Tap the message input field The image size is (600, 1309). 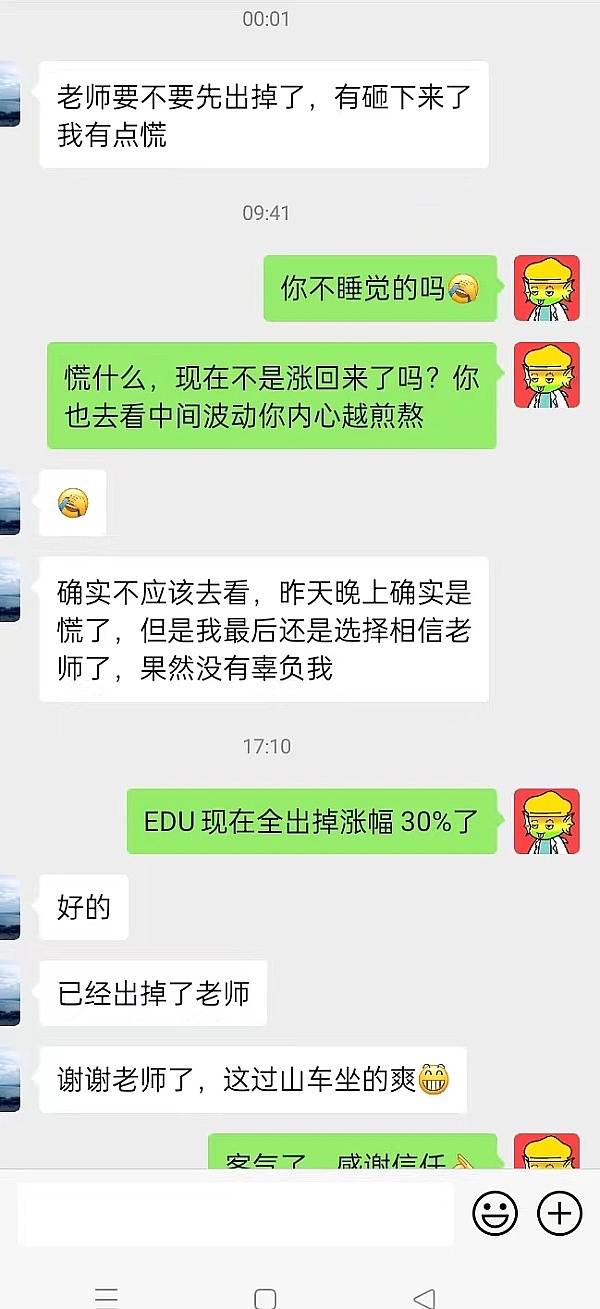tap(235, 1214)
